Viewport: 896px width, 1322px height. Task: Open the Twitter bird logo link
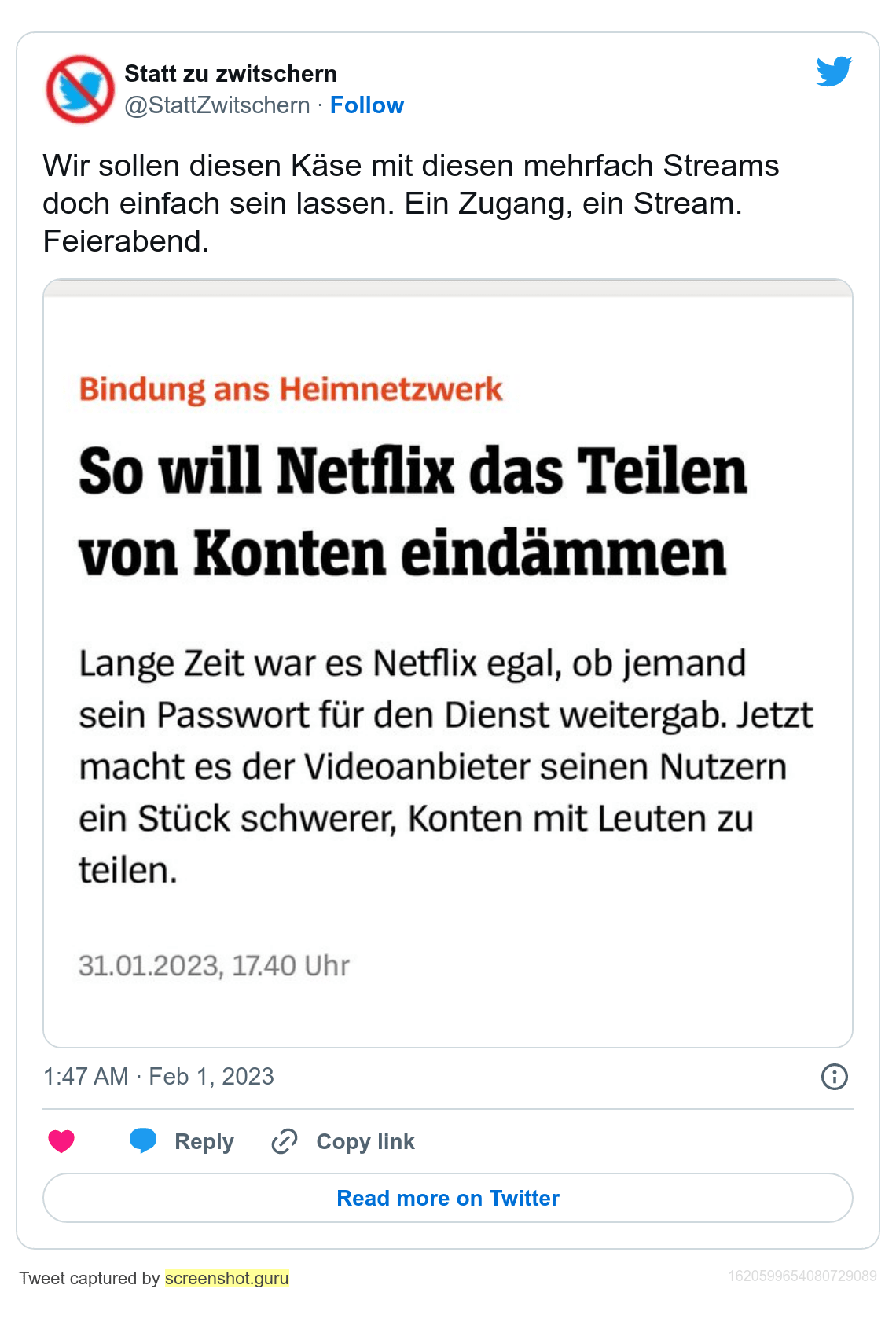[834, 72]
